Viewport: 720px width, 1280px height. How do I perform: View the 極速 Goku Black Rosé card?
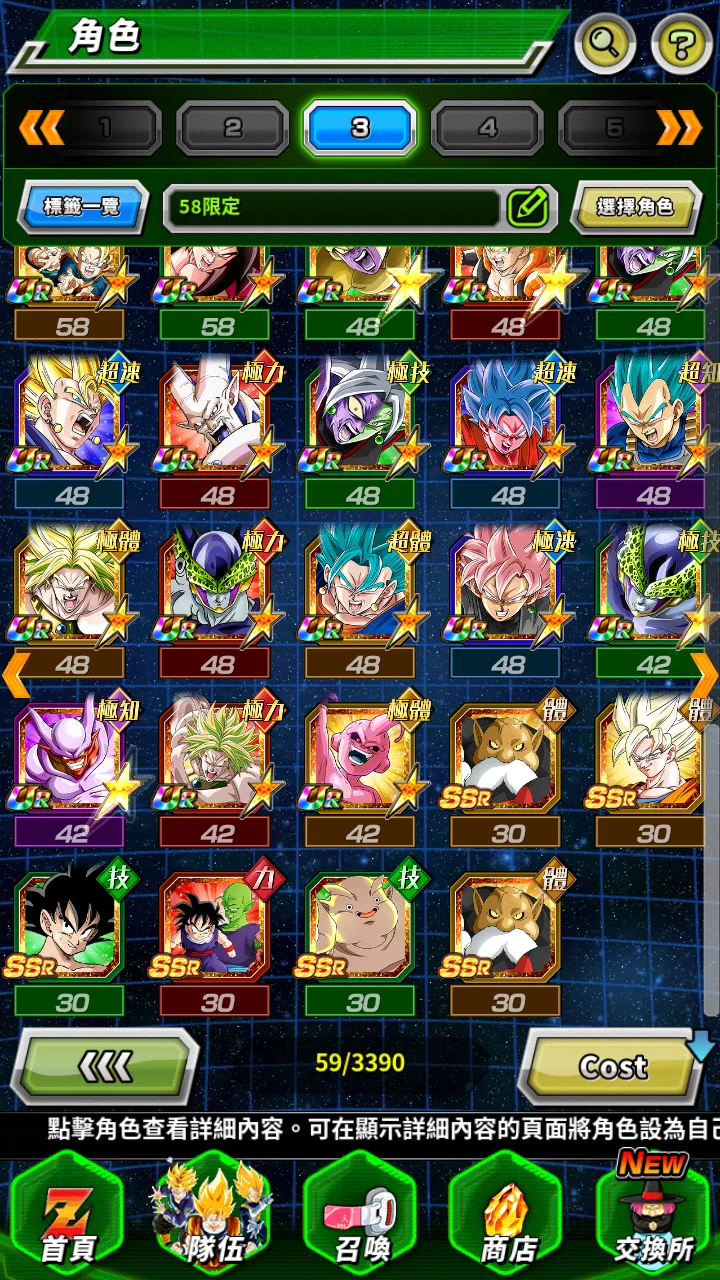tap(508, 588)
